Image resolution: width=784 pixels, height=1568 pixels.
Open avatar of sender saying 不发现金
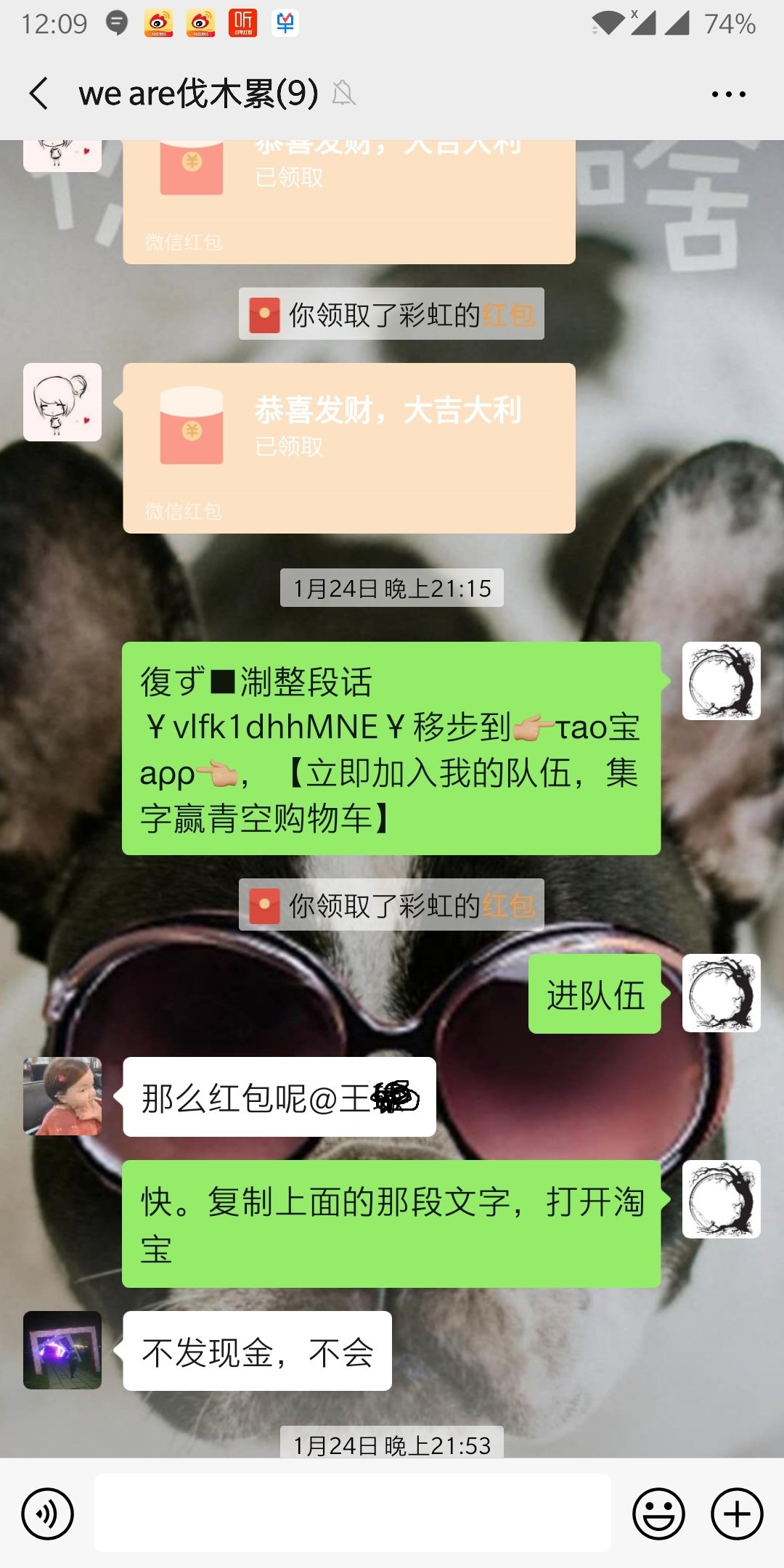62,1350
